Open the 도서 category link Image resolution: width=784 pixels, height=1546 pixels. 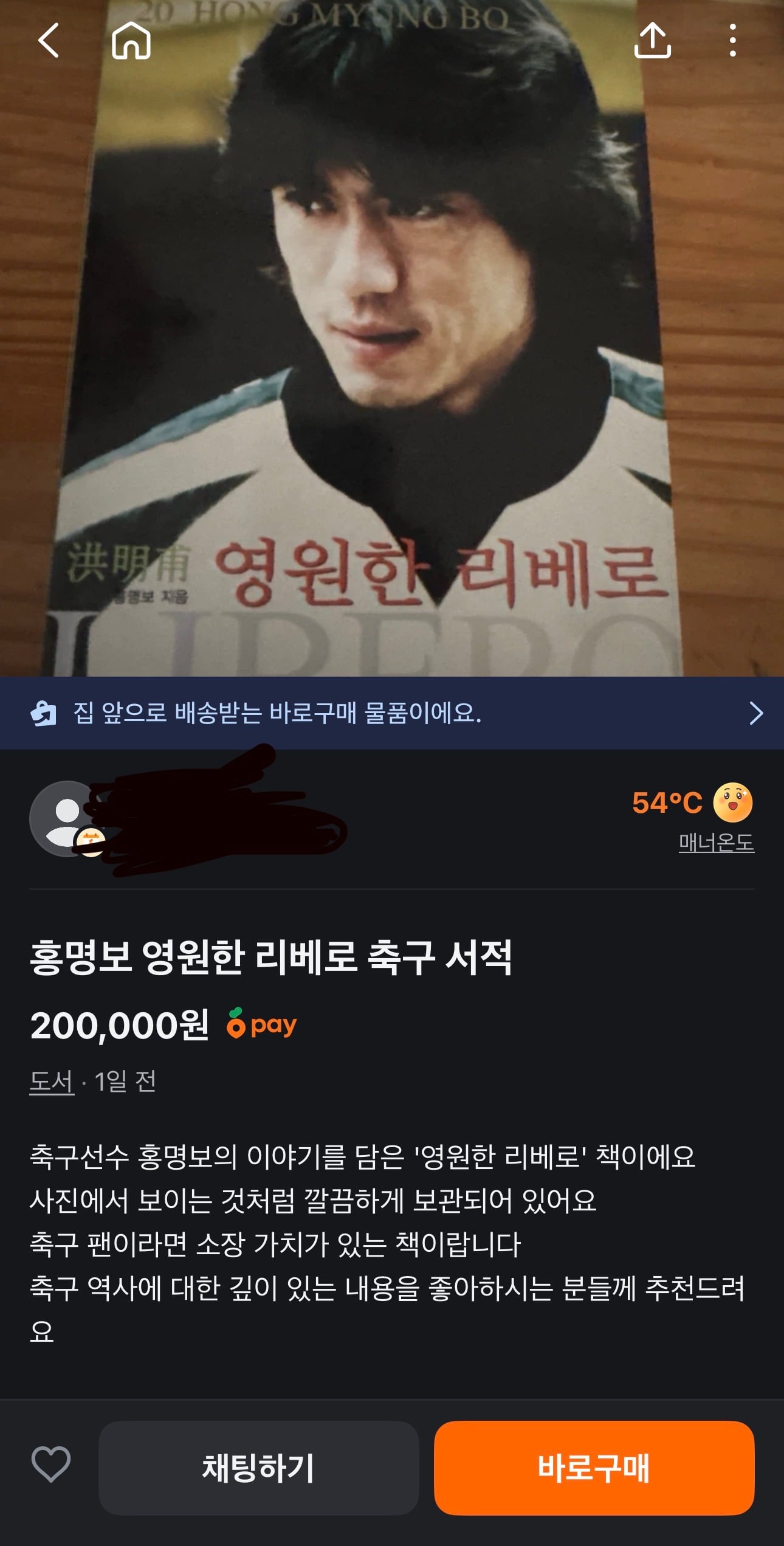(x=52, y=1082)
